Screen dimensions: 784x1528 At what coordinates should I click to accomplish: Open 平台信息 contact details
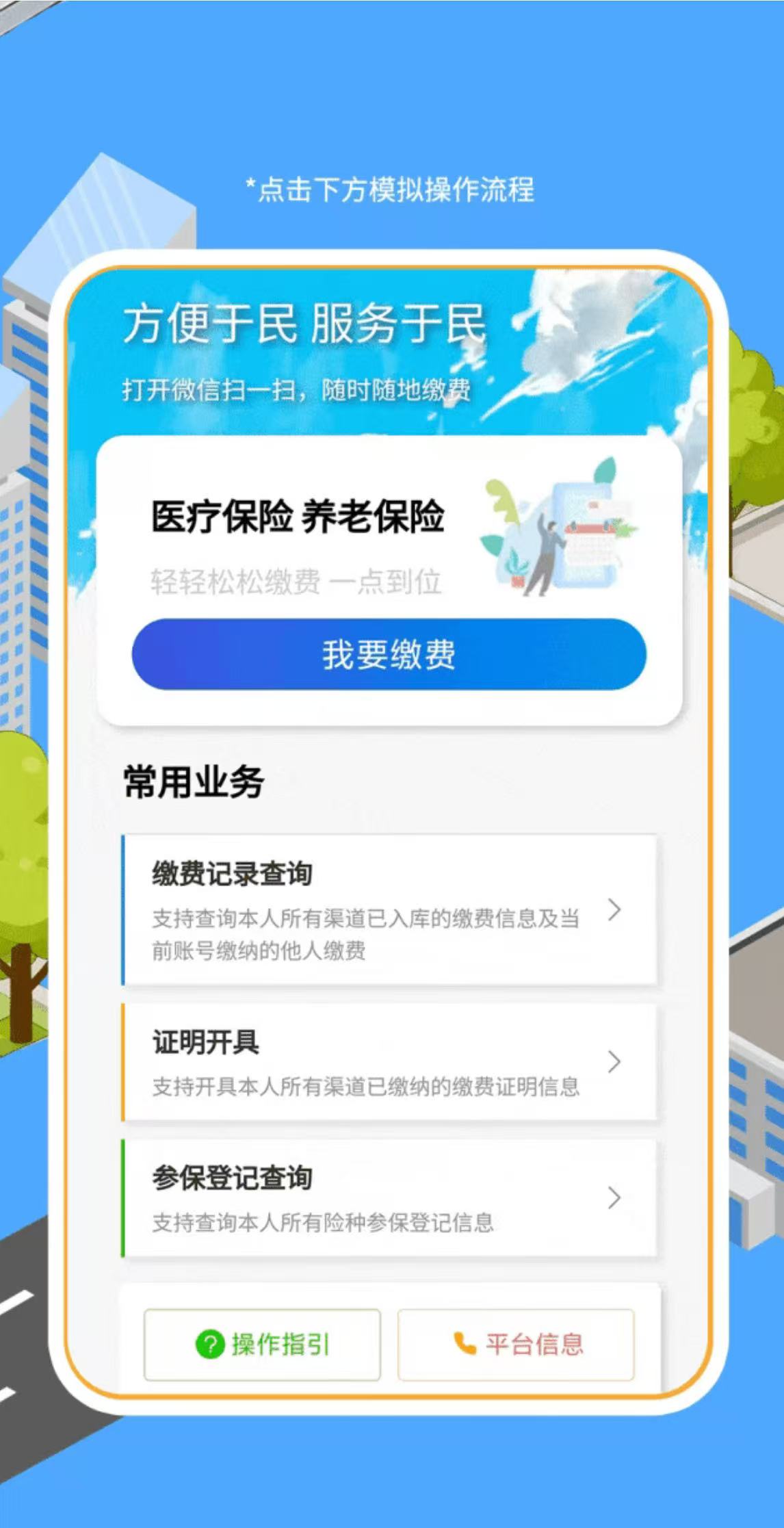coord(516,1345)
